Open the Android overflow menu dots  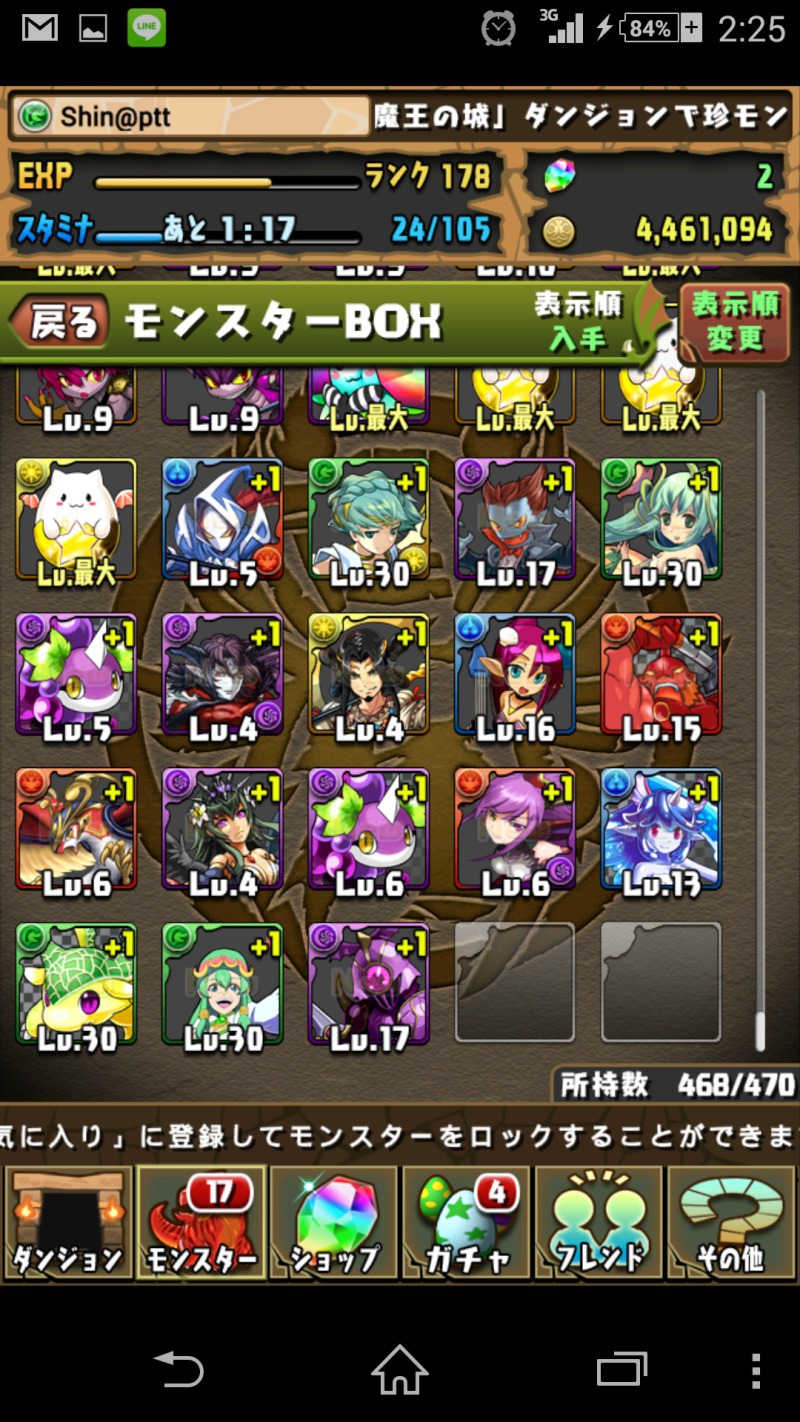click(x=757, y=1370)
